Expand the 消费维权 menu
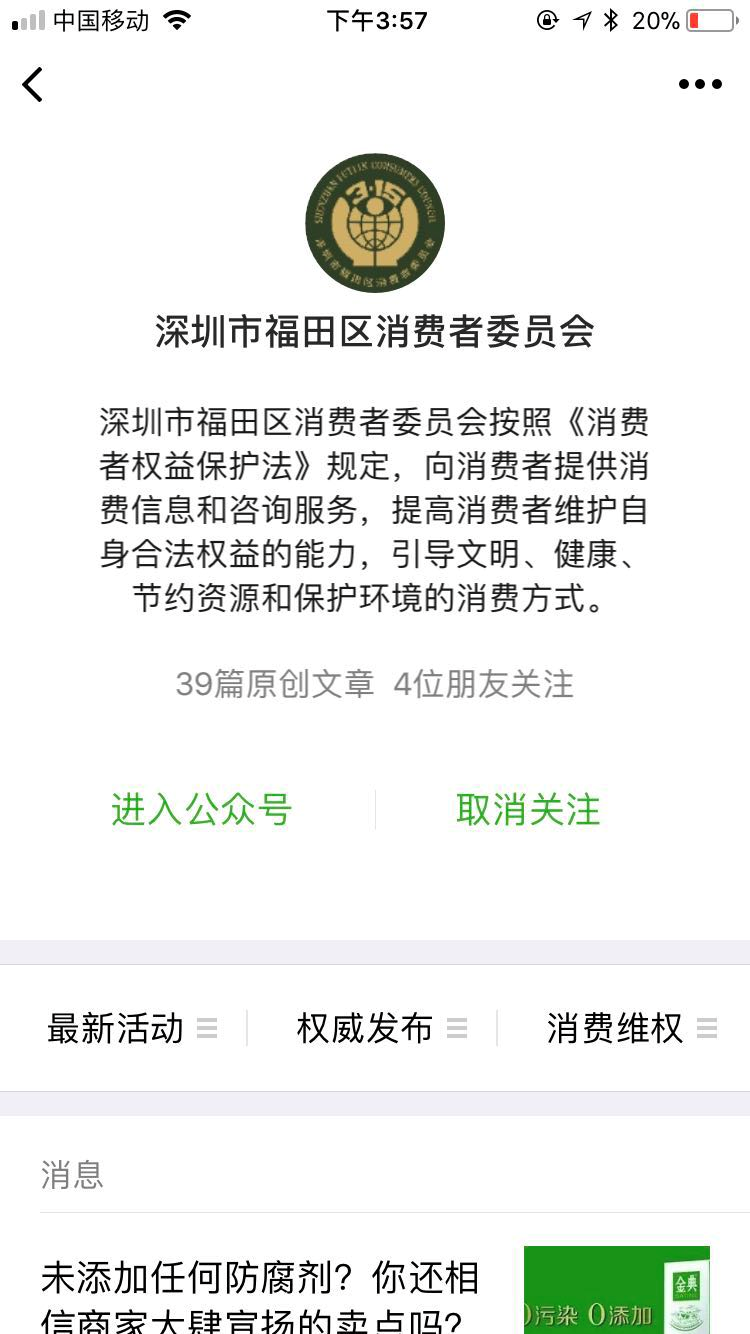 [630, 1028]
